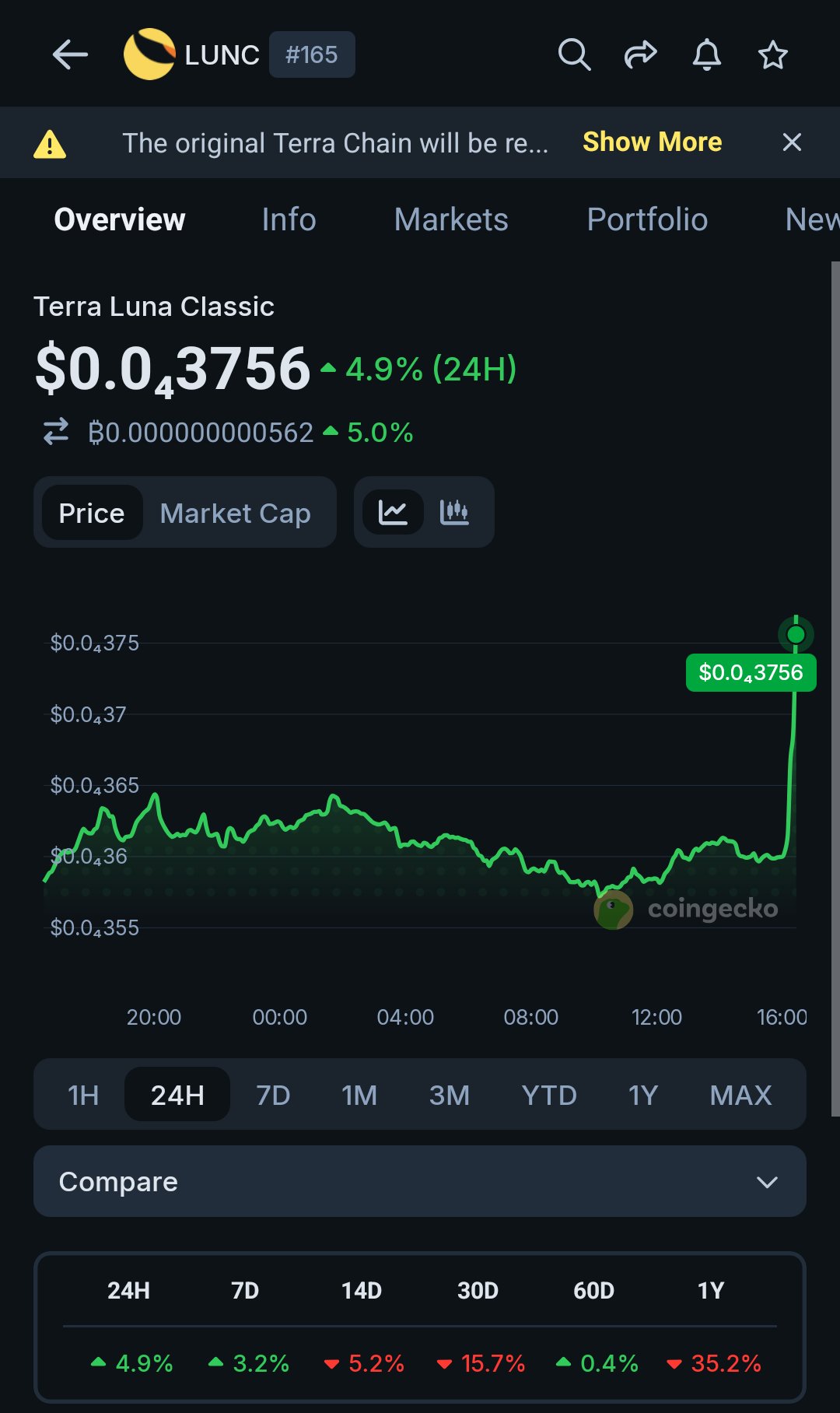Screen dimensions: 840x1413
Task: Show the 1M chart range
Action: (x=359, y=1096)
